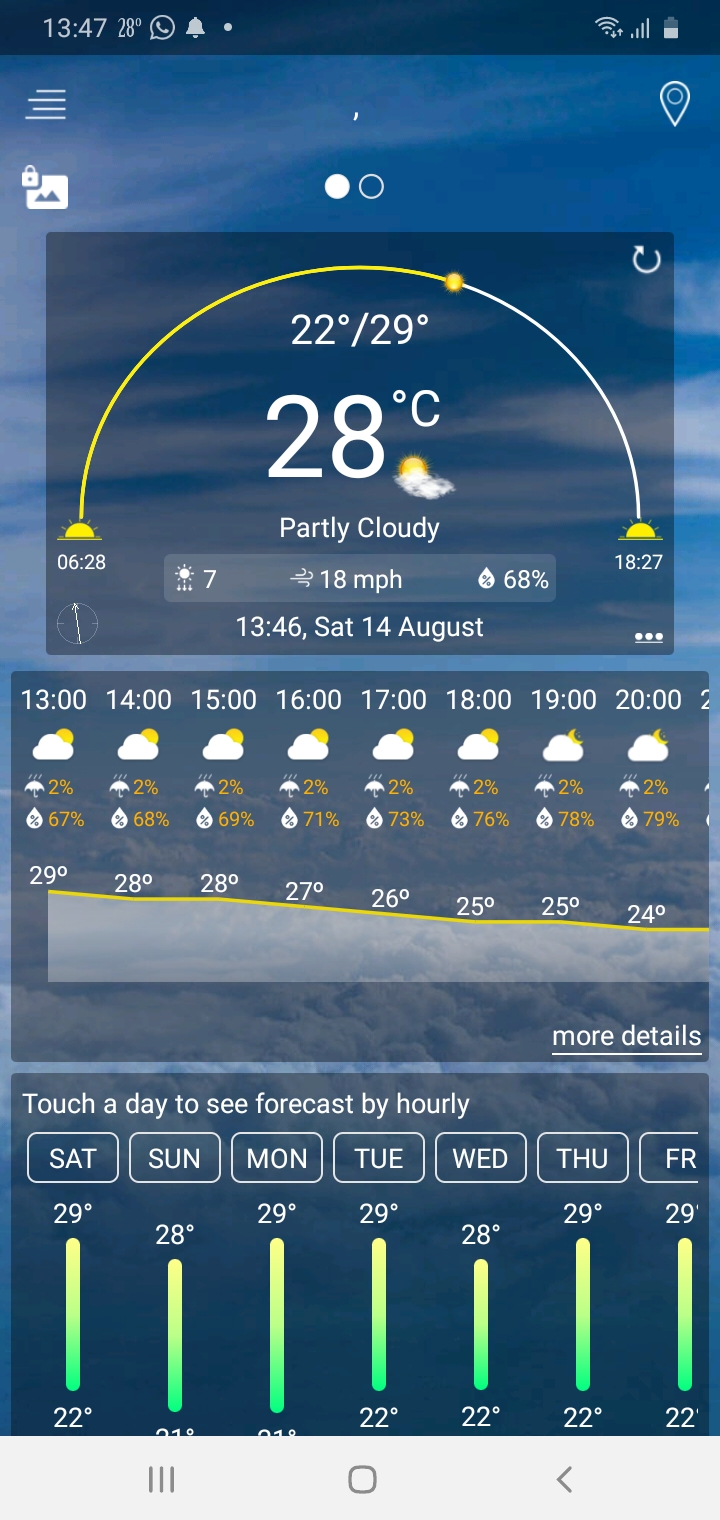Open the more details link
720x1520 pixels.
click(626, 1036)
